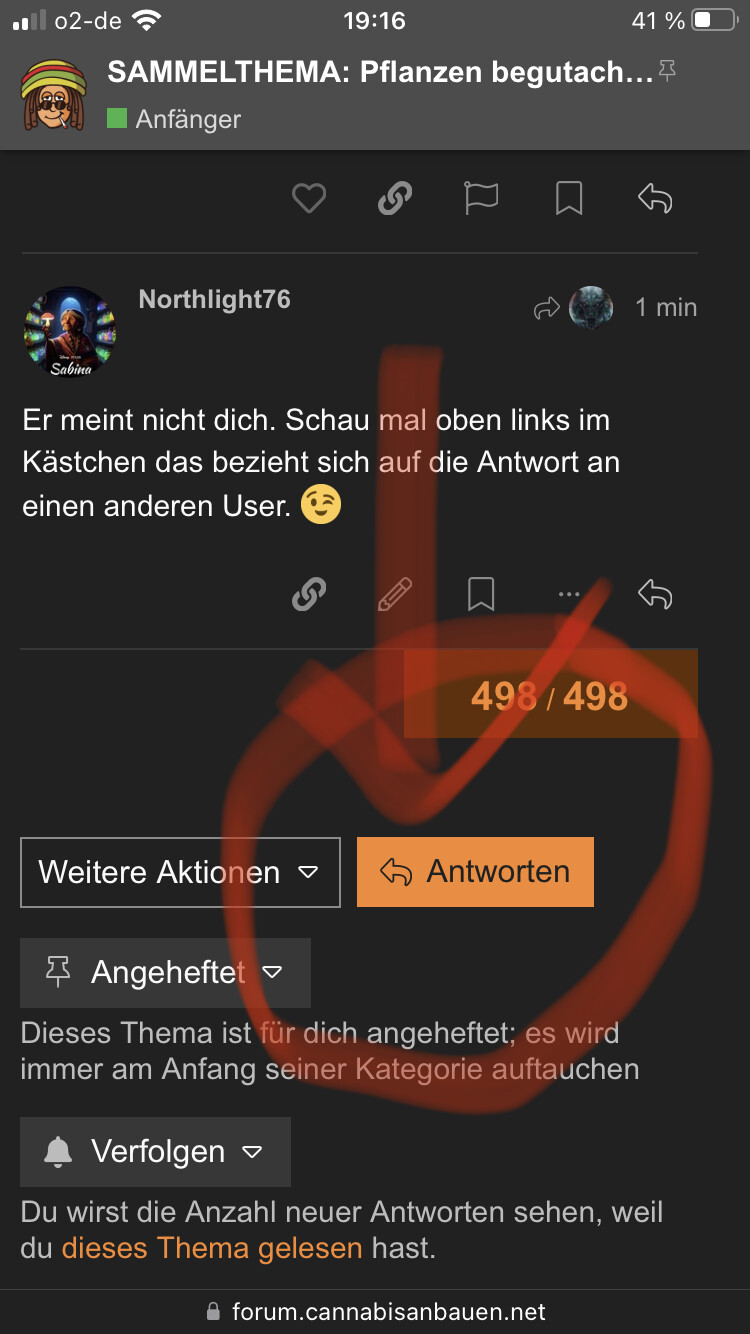
Task: Bookmark Northlight76's post
Action: (481, 595)
